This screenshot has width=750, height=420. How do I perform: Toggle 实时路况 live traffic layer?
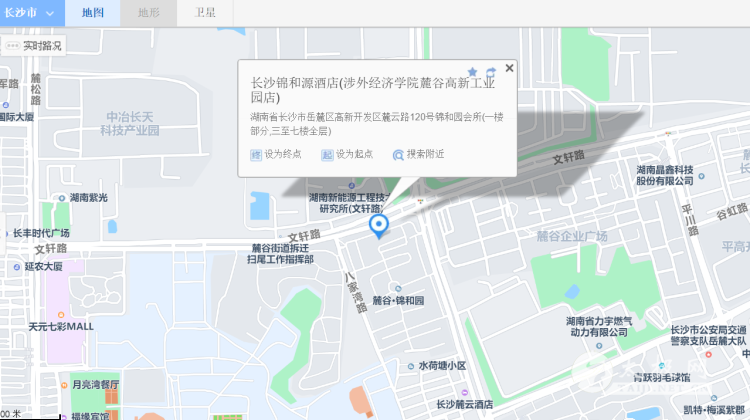(34, 45)
